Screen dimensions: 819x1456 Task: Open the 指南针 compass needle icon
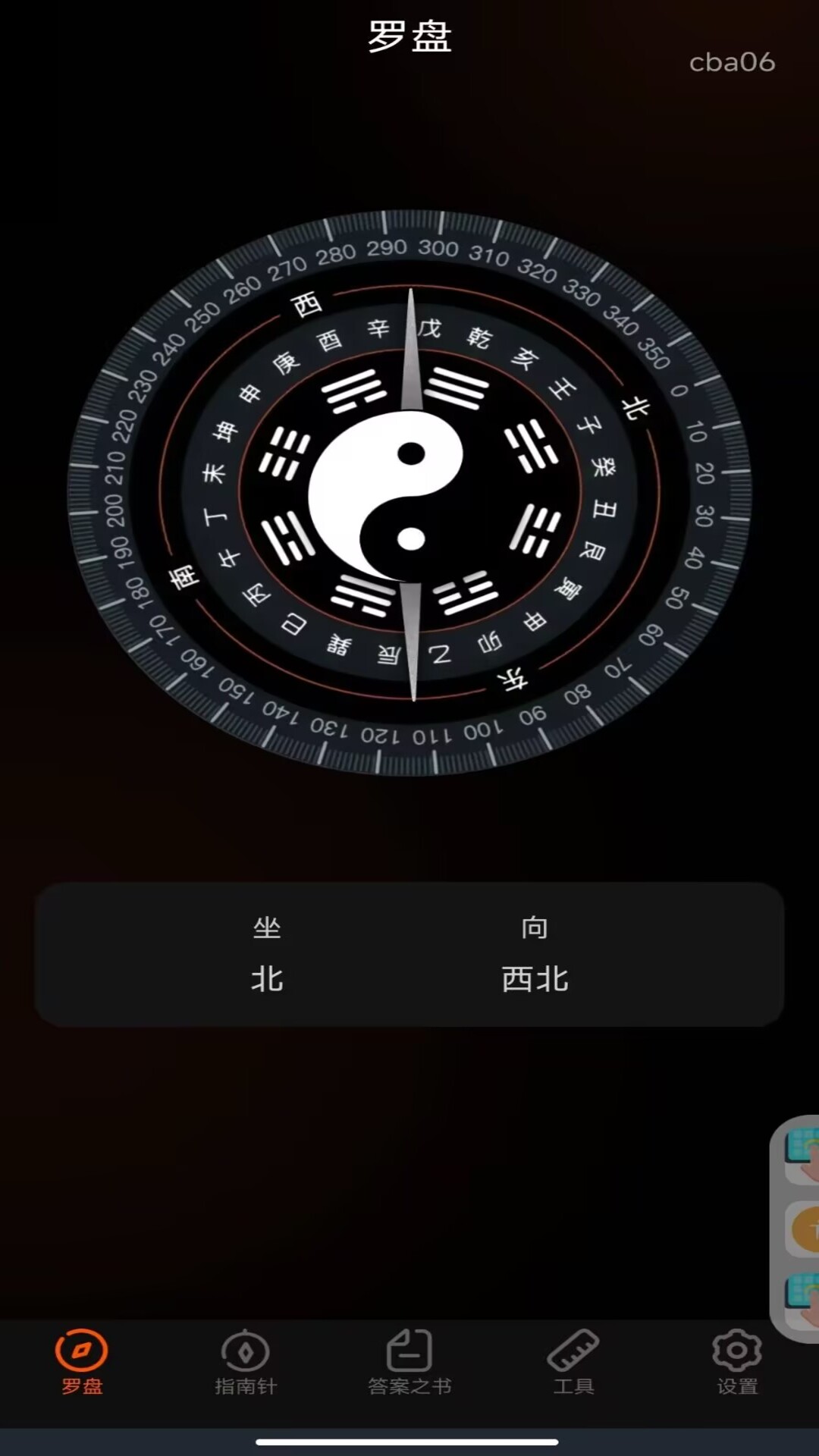(245, 1357)
